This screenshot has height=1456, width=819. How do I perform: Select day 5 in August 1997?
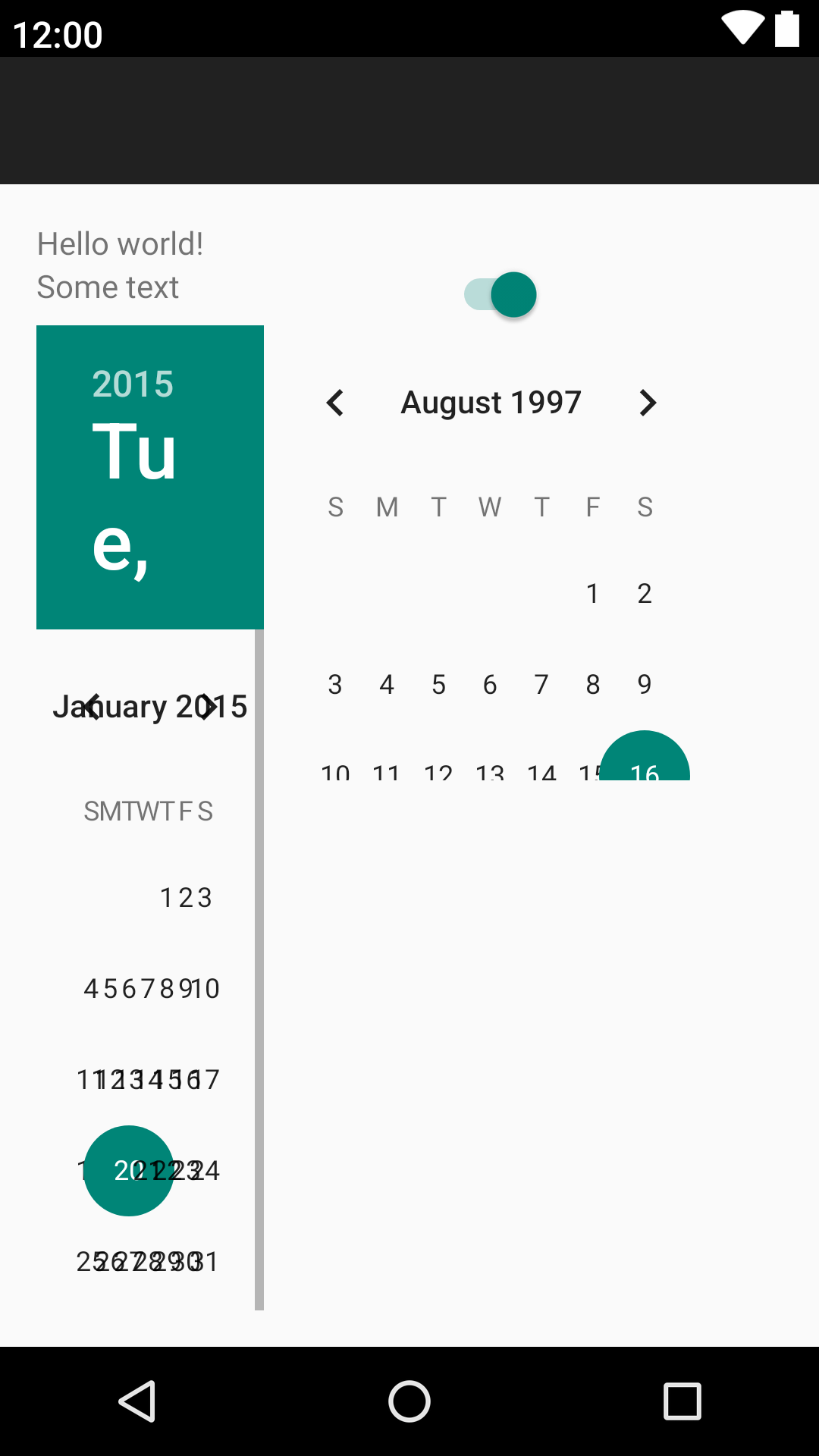pos(438,685)
